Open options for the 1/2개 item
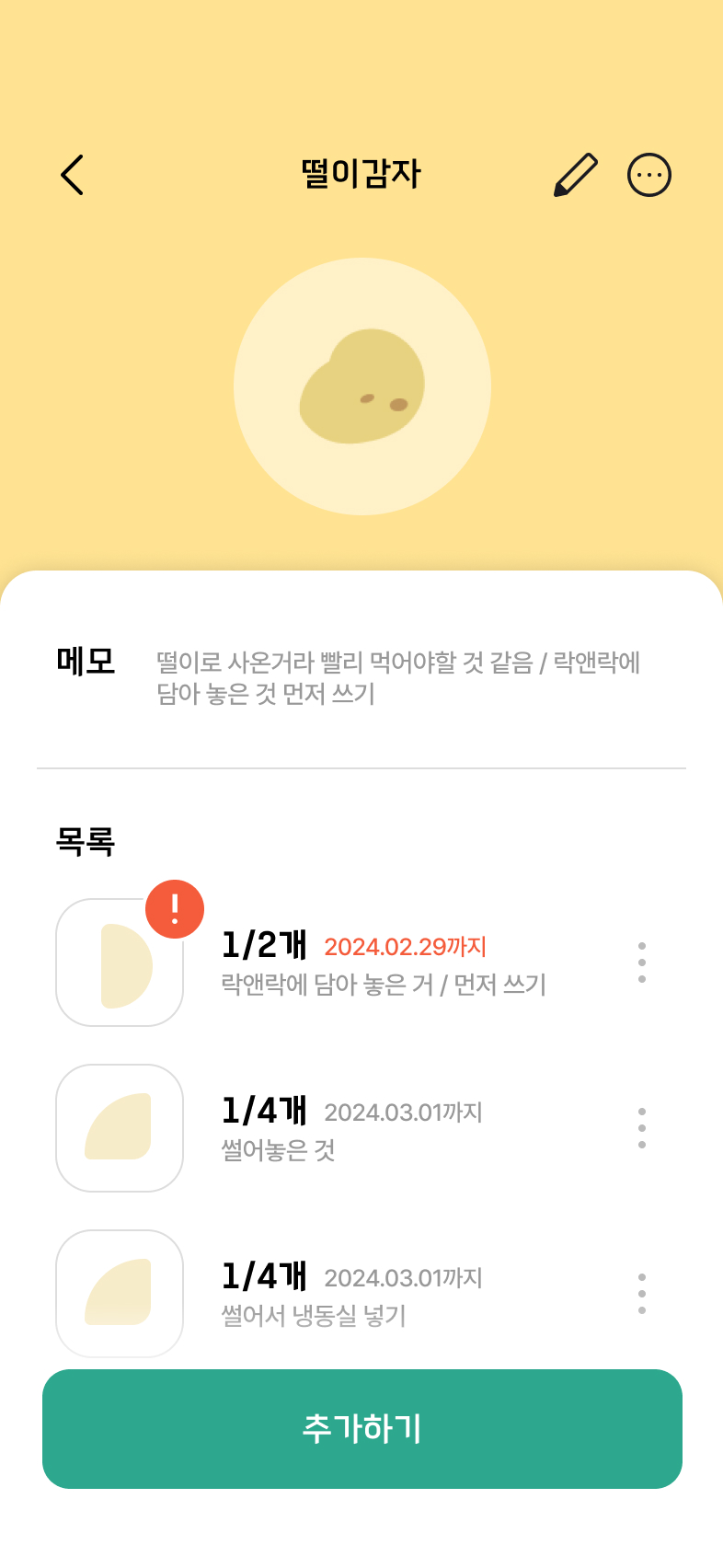Screen dimensions: 723x1568 [641, 963]
